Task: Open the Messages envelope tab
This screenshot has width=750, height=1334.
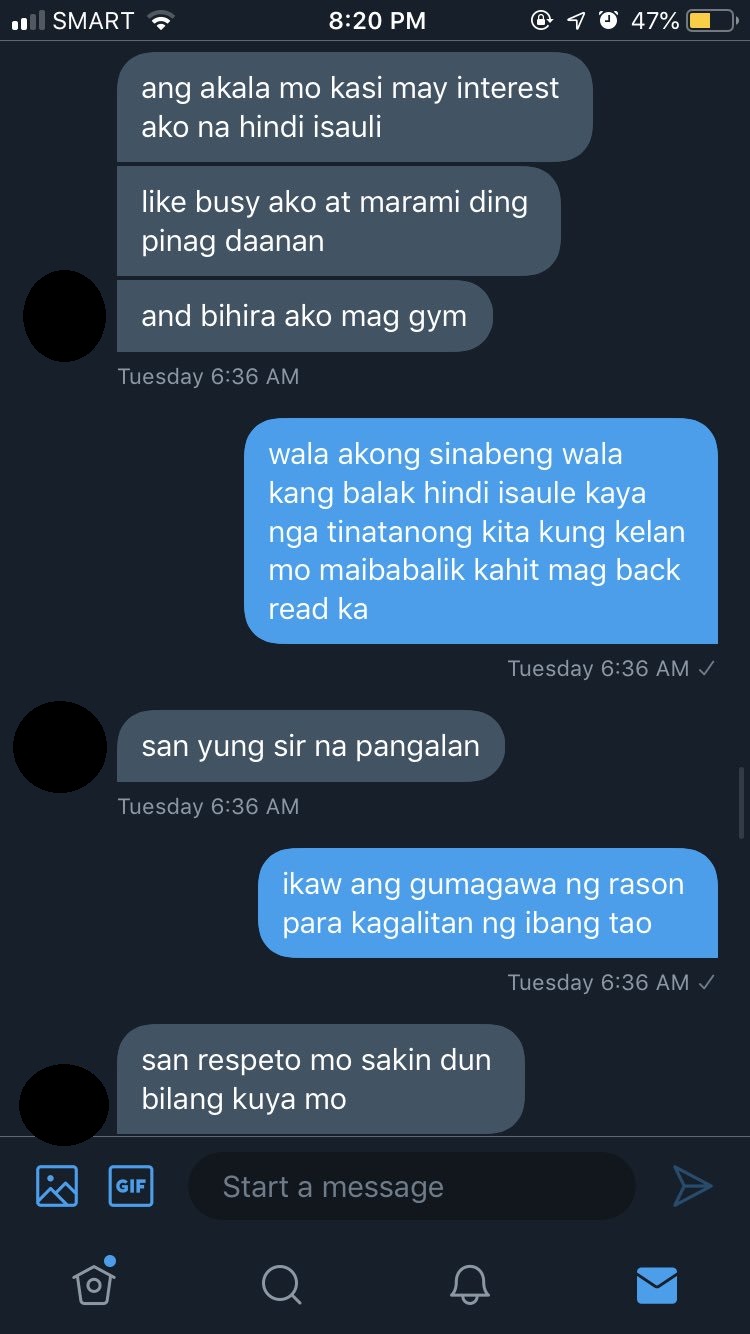Action: pyautogui.click(x=657, y=1284)
